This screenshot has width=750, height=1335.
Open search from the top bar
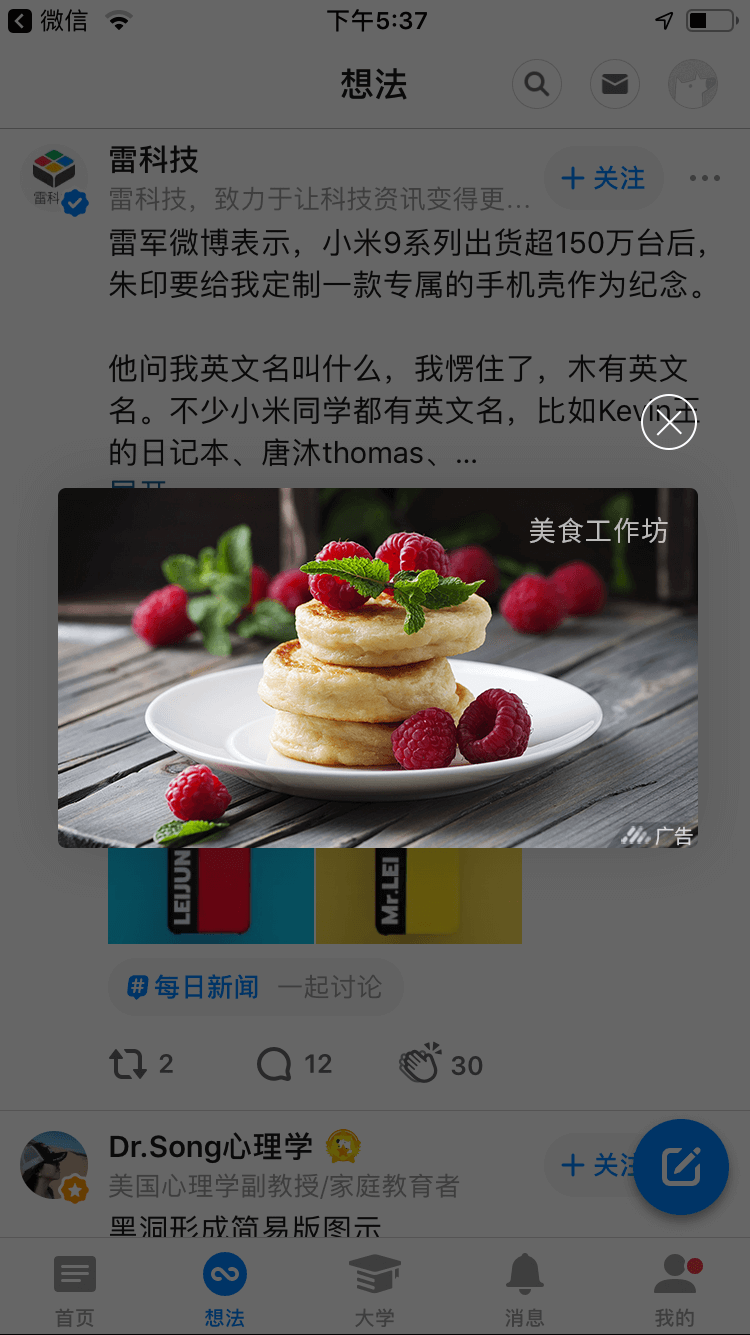coord(536,84)
